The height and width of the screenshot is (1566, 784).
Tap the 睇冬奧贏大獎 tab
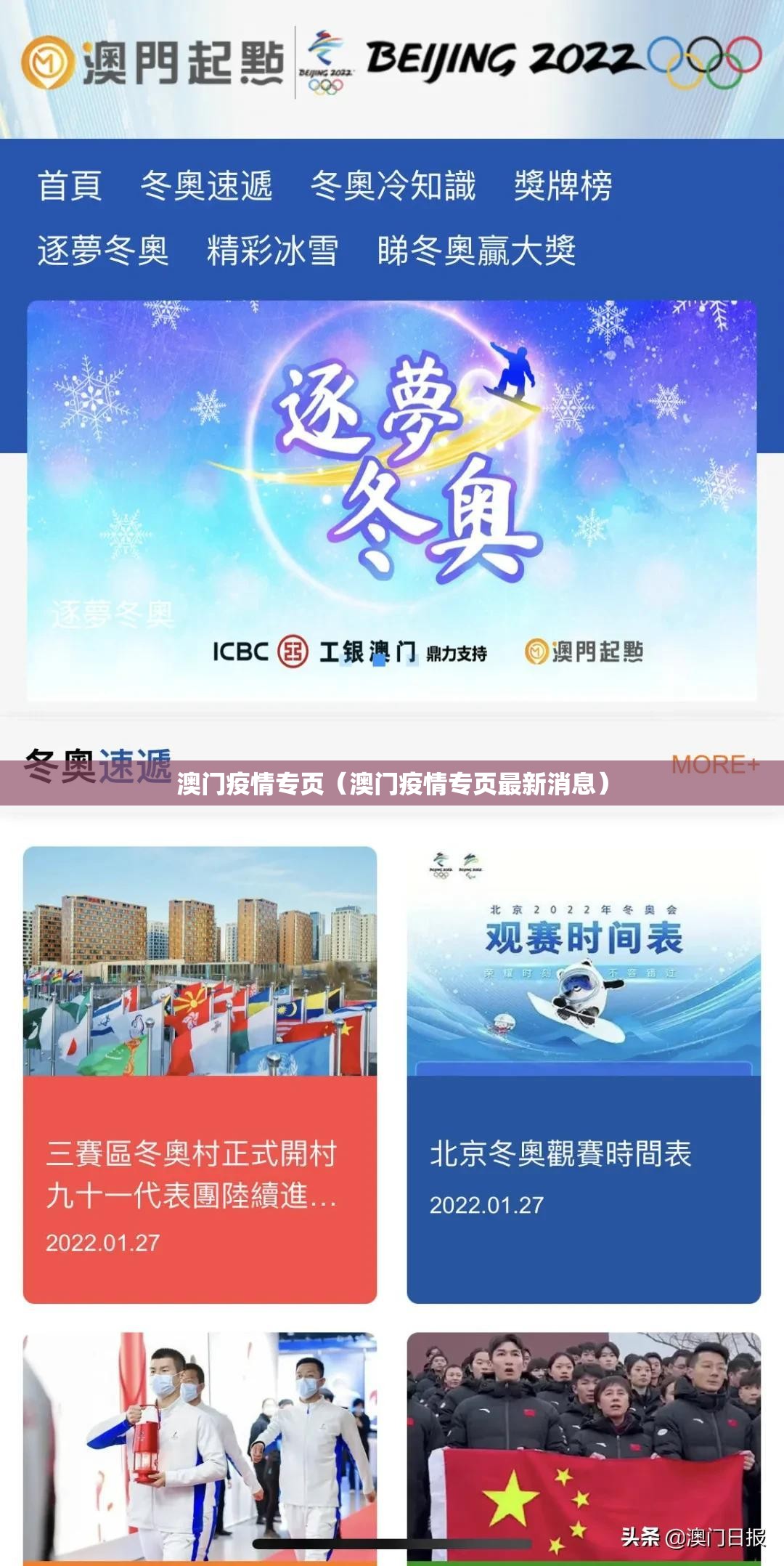point(476,251)
